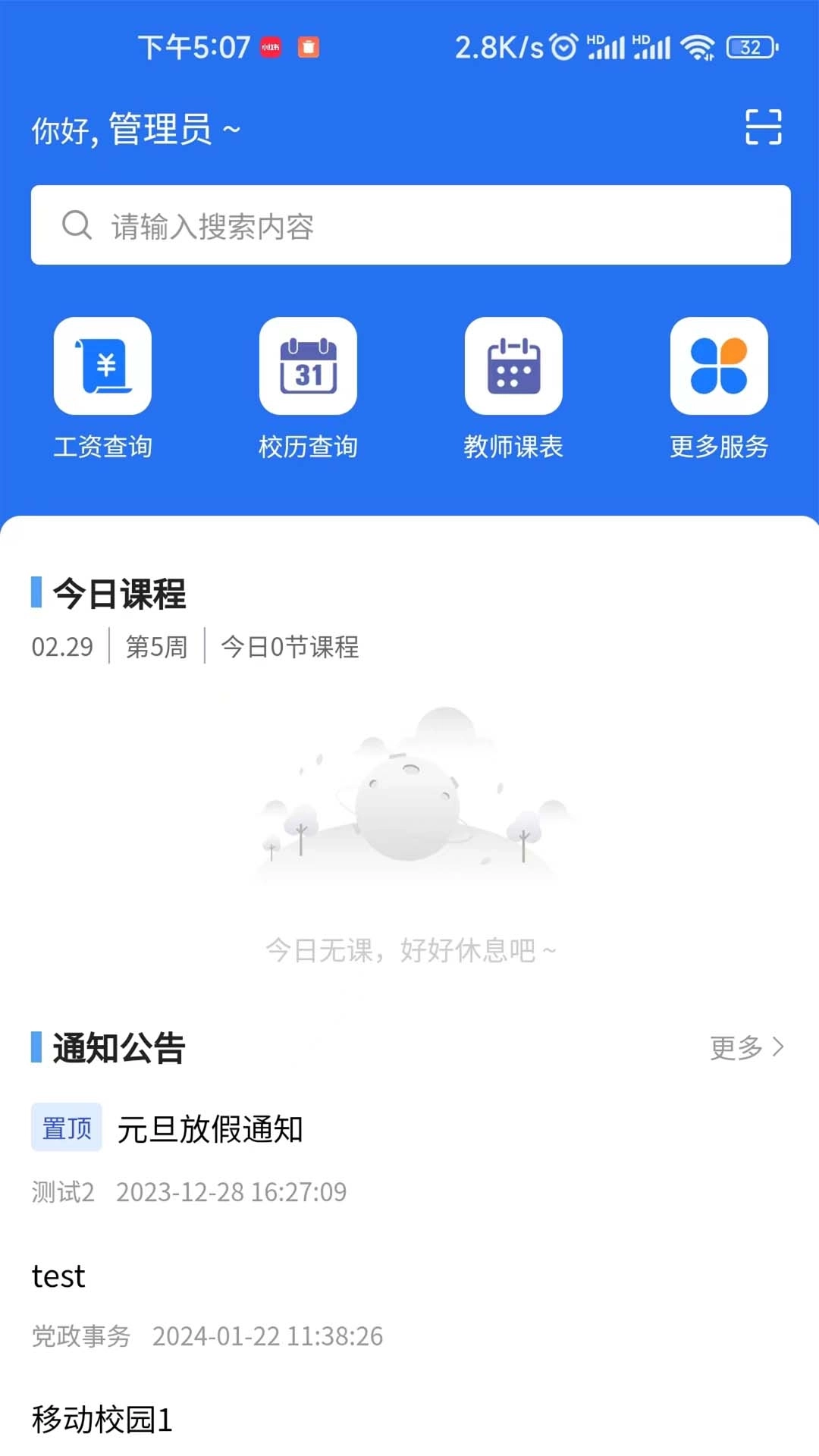Open the 校历查询 school calendar icon
This screenshot has width=819, height=1456.
pyautogui.click(x=308, y=367)
